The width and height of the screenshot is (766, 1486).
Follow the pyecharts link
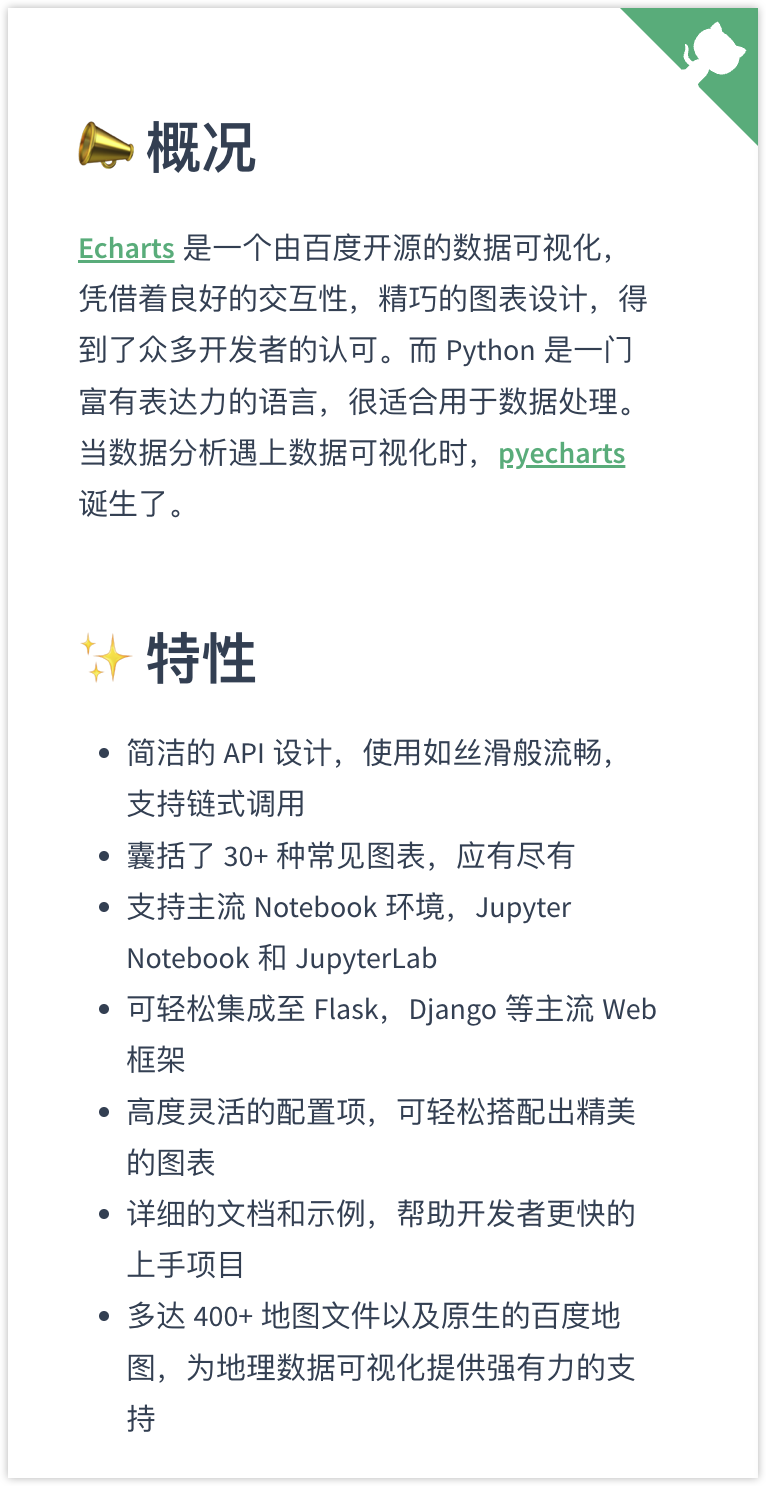(562, 454)
